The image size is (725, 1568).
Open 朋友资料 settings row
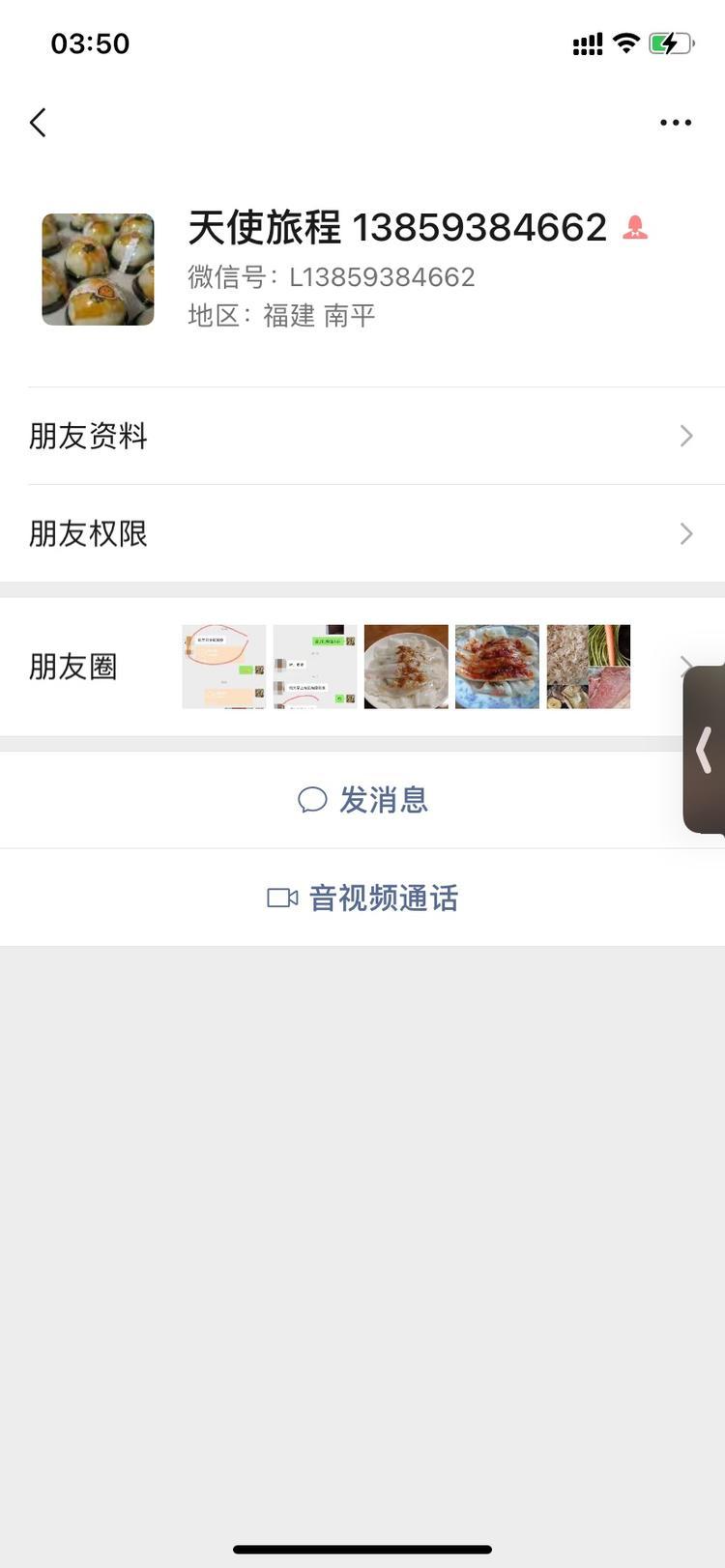pyautogui.click(x=362, y=437)
